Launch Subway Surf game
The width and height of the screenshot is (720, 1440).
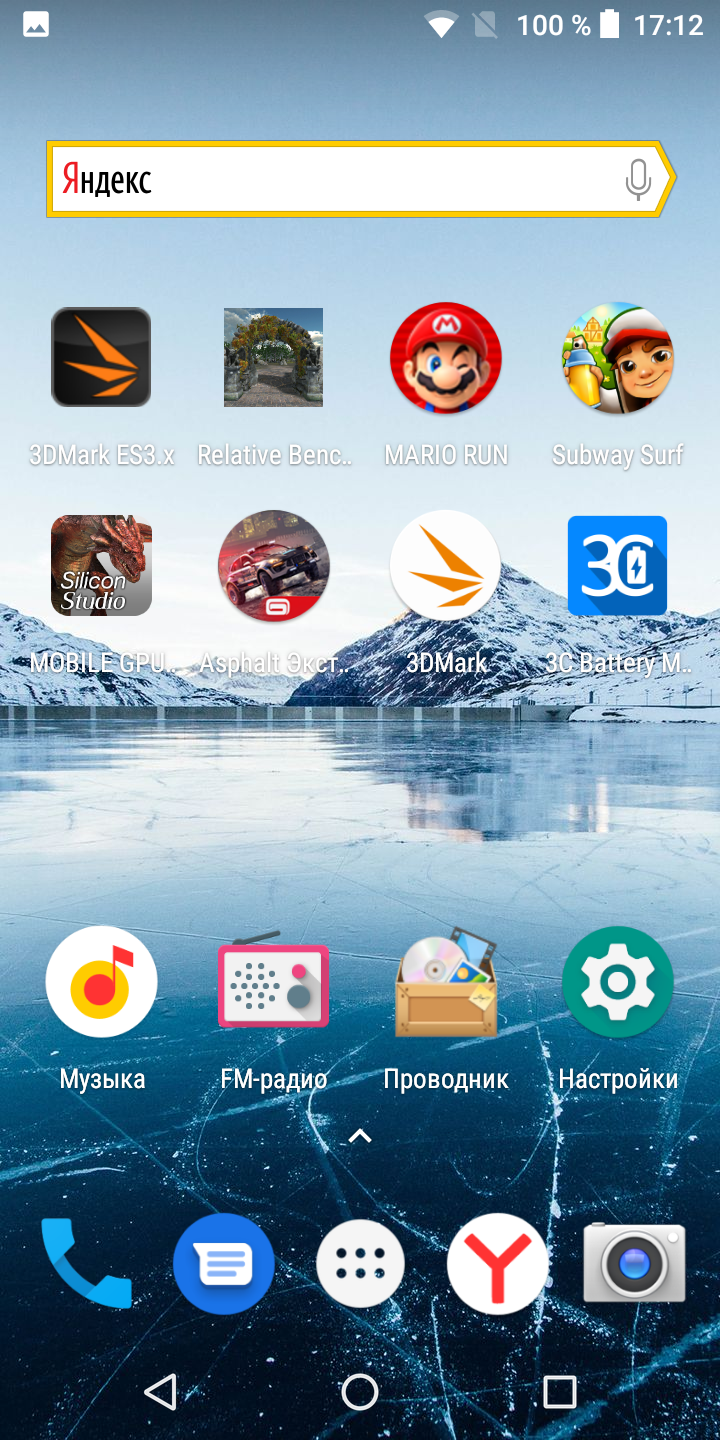click(x=617, y=358)
